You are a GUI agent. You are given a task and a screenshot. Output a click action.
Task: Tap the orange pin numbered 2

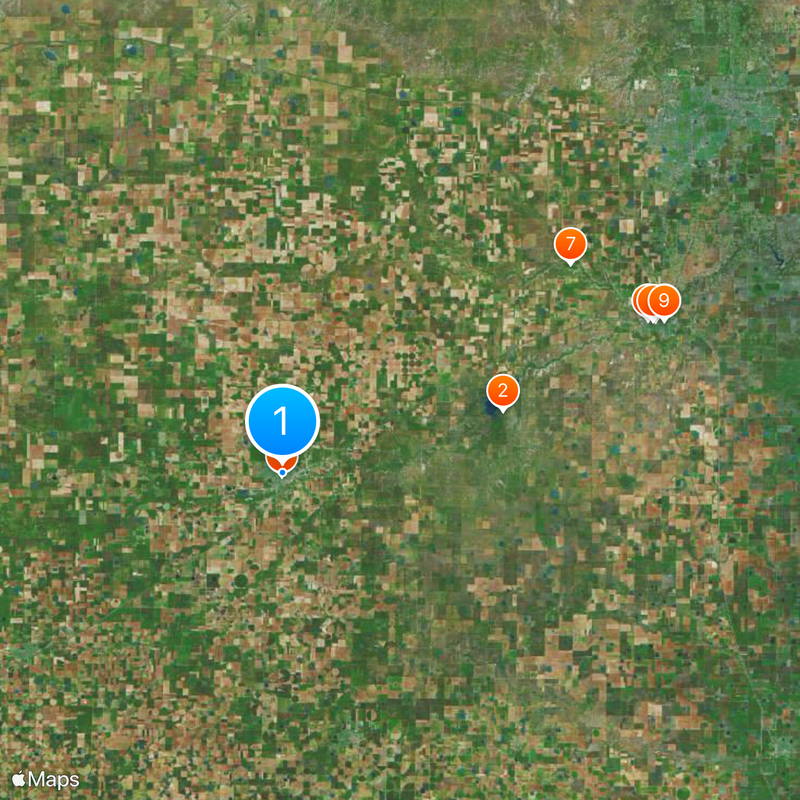click(503, 391)
